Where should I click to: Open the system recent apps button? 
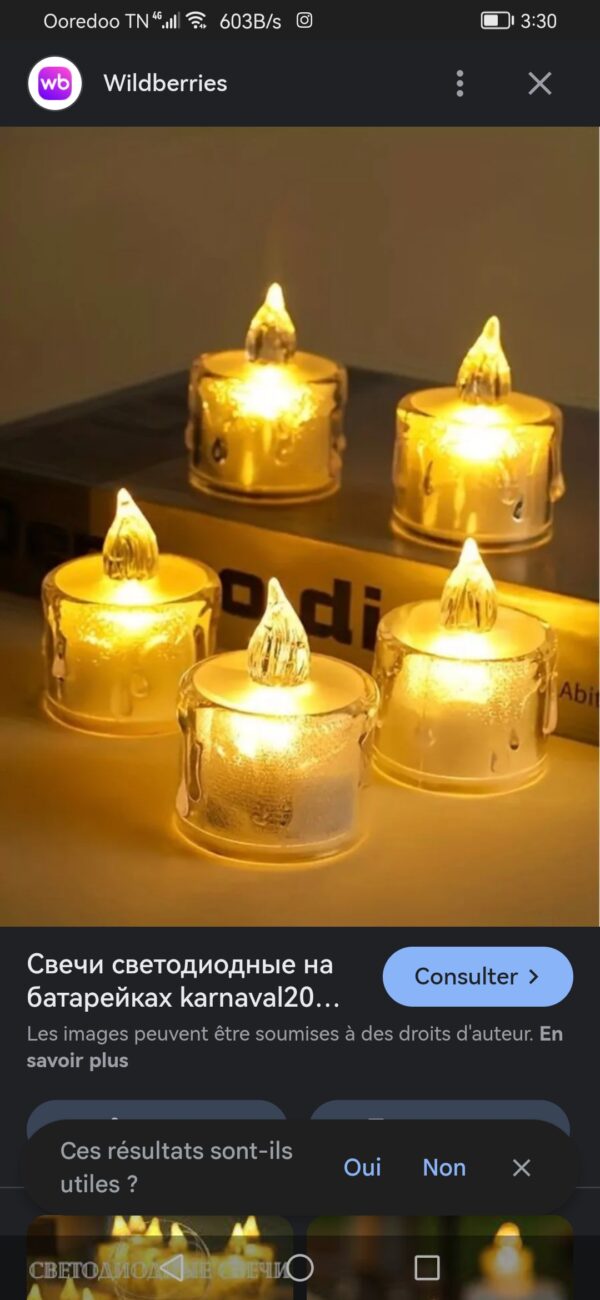(x=427, y=1268)
